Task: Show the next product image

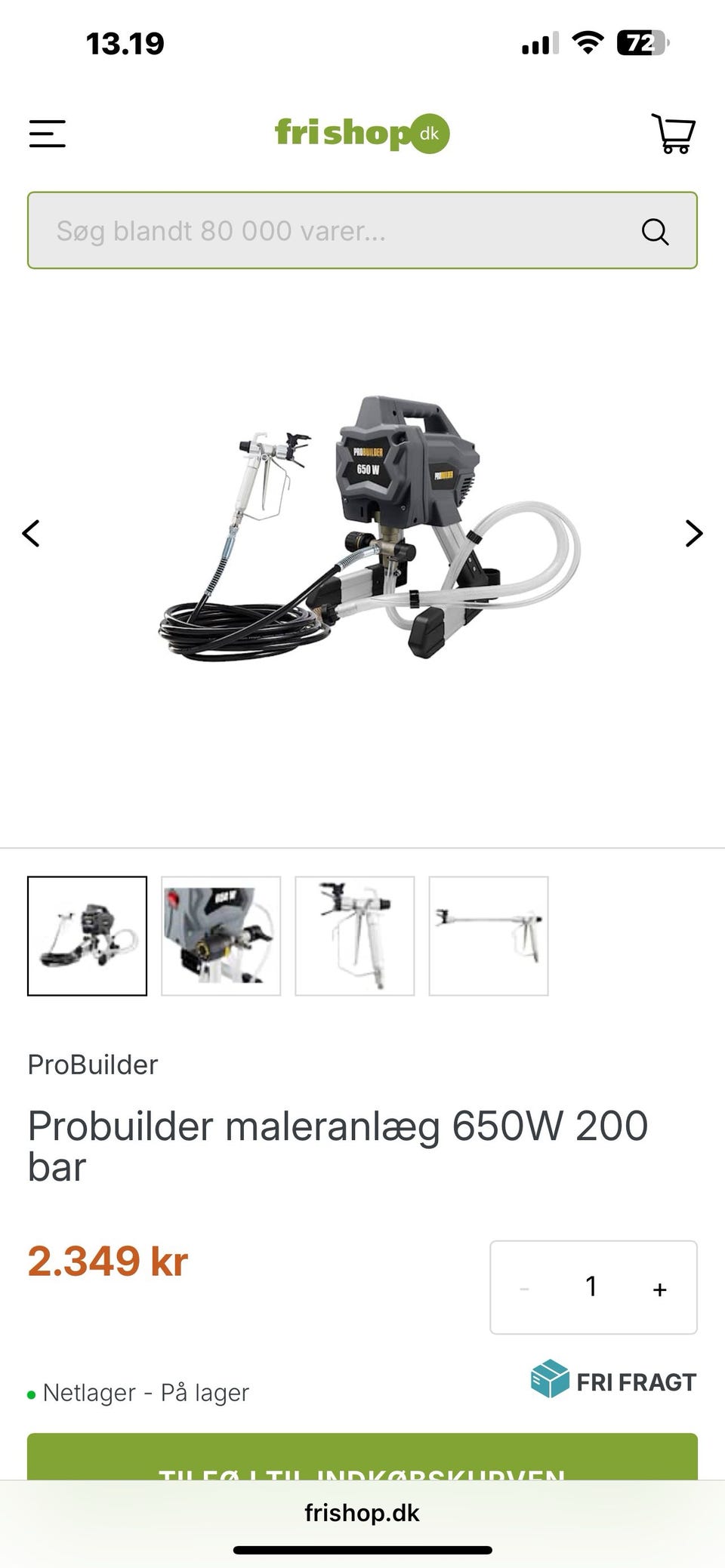Action: 693,534
